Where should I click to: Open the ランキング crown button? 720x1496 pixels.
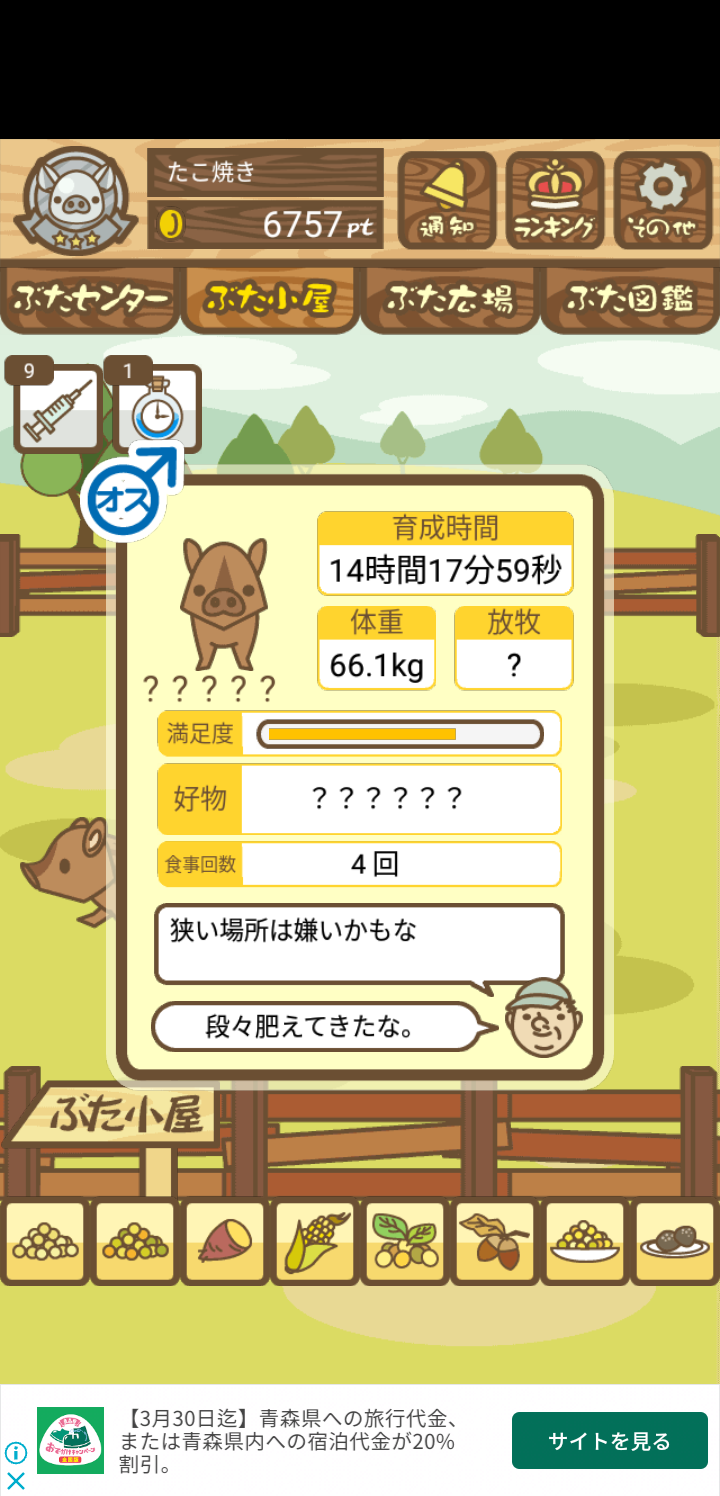coord(554,200)
